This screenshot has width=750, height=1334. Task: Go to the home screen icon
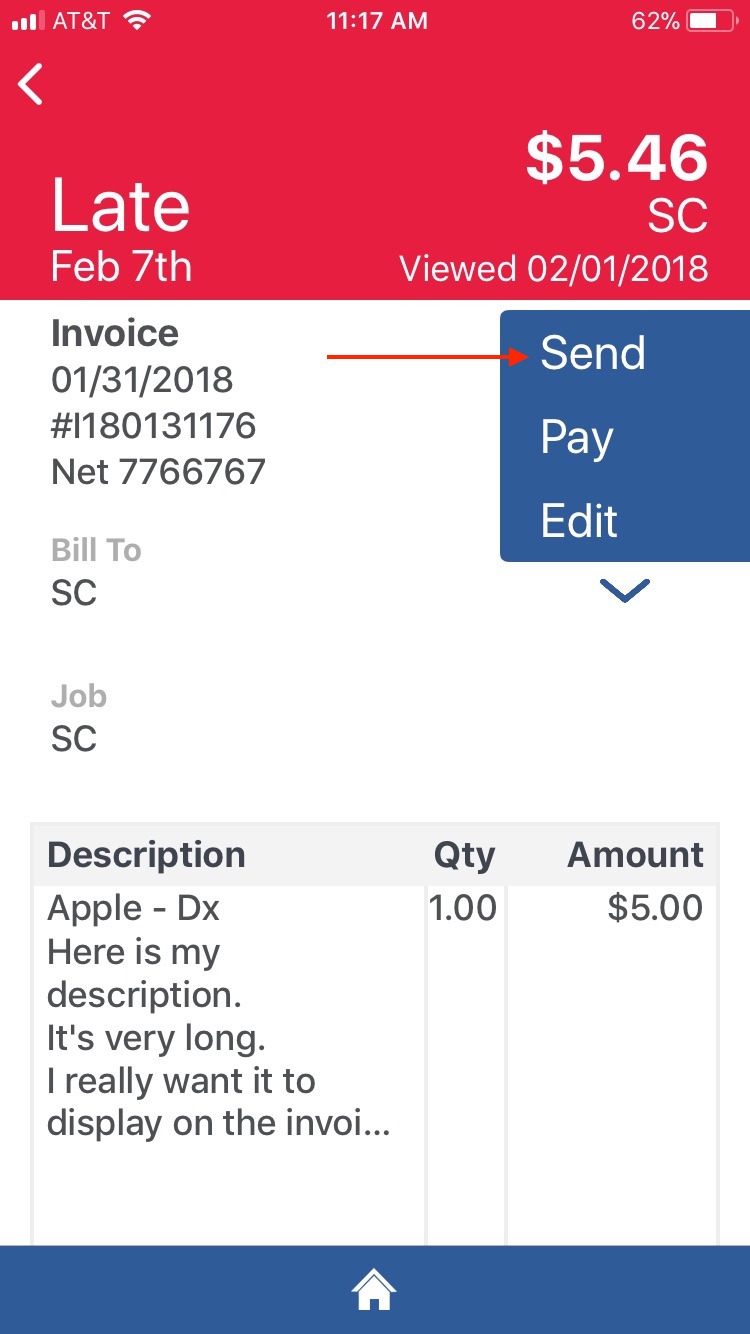[x=374, y=1290]
